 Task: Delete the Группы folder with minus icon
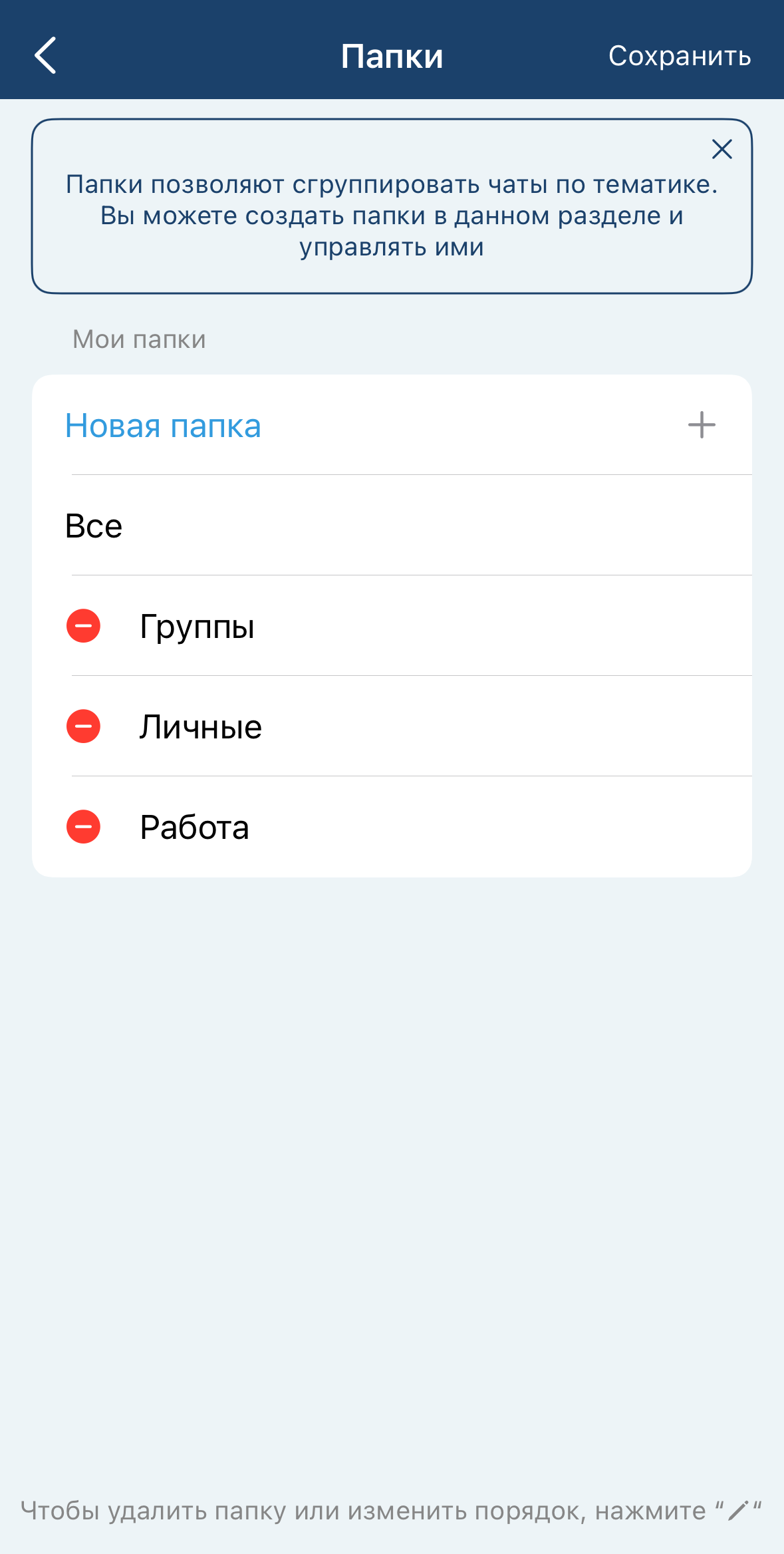[83, 626]
